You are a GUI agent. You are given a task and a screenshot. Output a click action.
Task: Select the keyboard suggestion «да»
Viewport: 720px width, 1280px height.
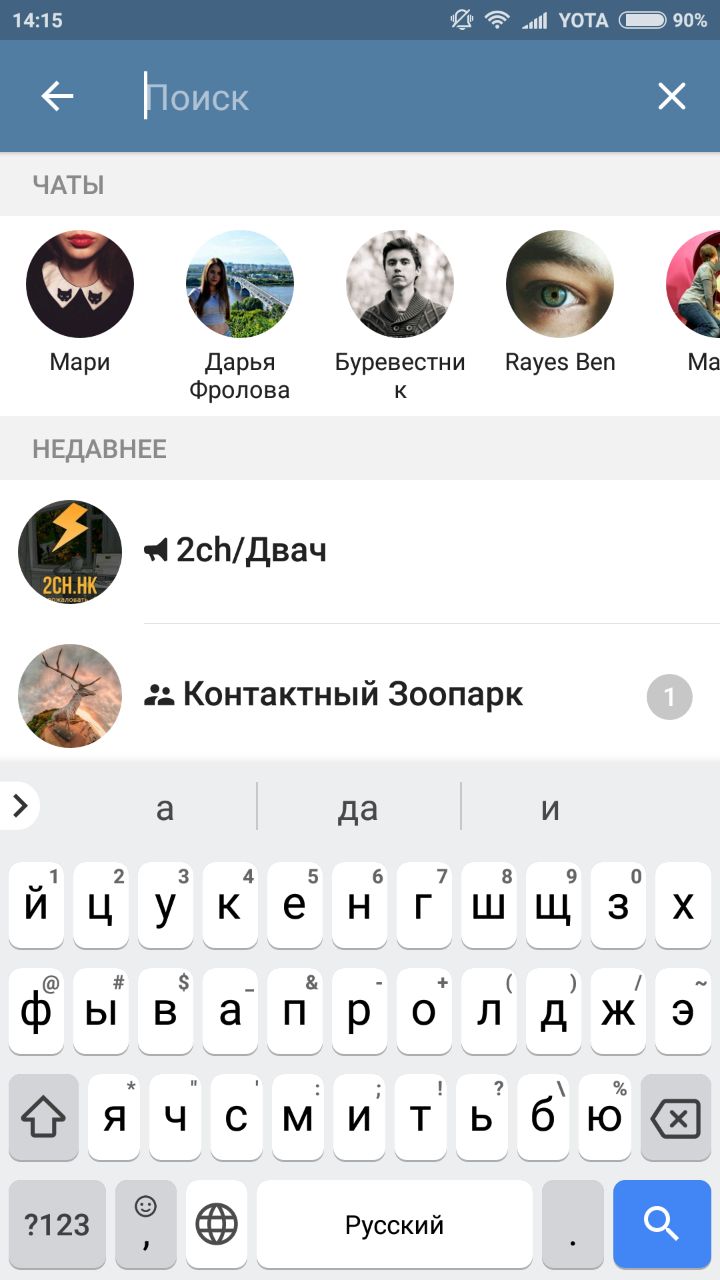[358, 808]
